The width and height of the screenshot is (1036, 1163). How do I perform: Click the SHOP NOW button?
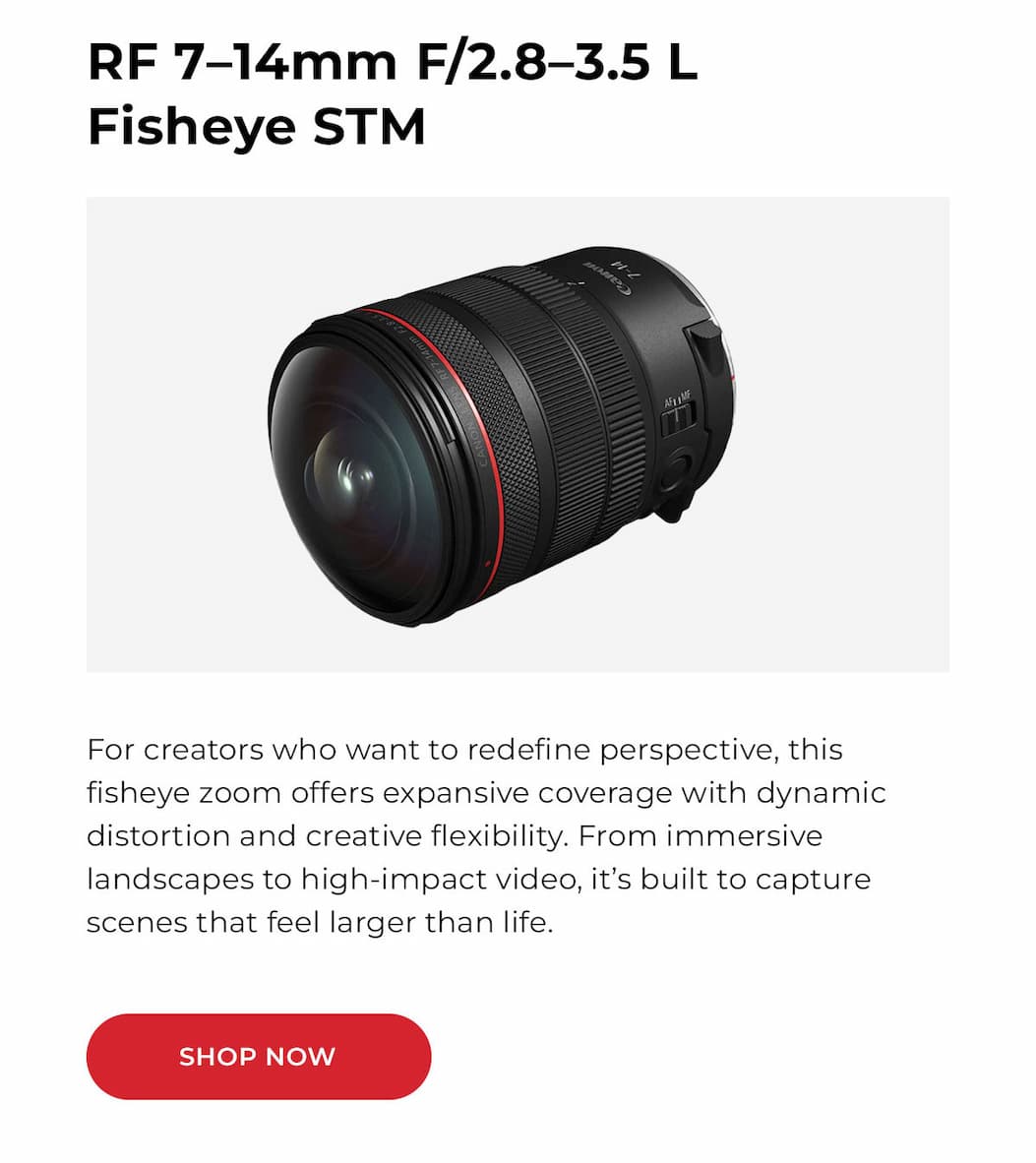(259, 1056)
